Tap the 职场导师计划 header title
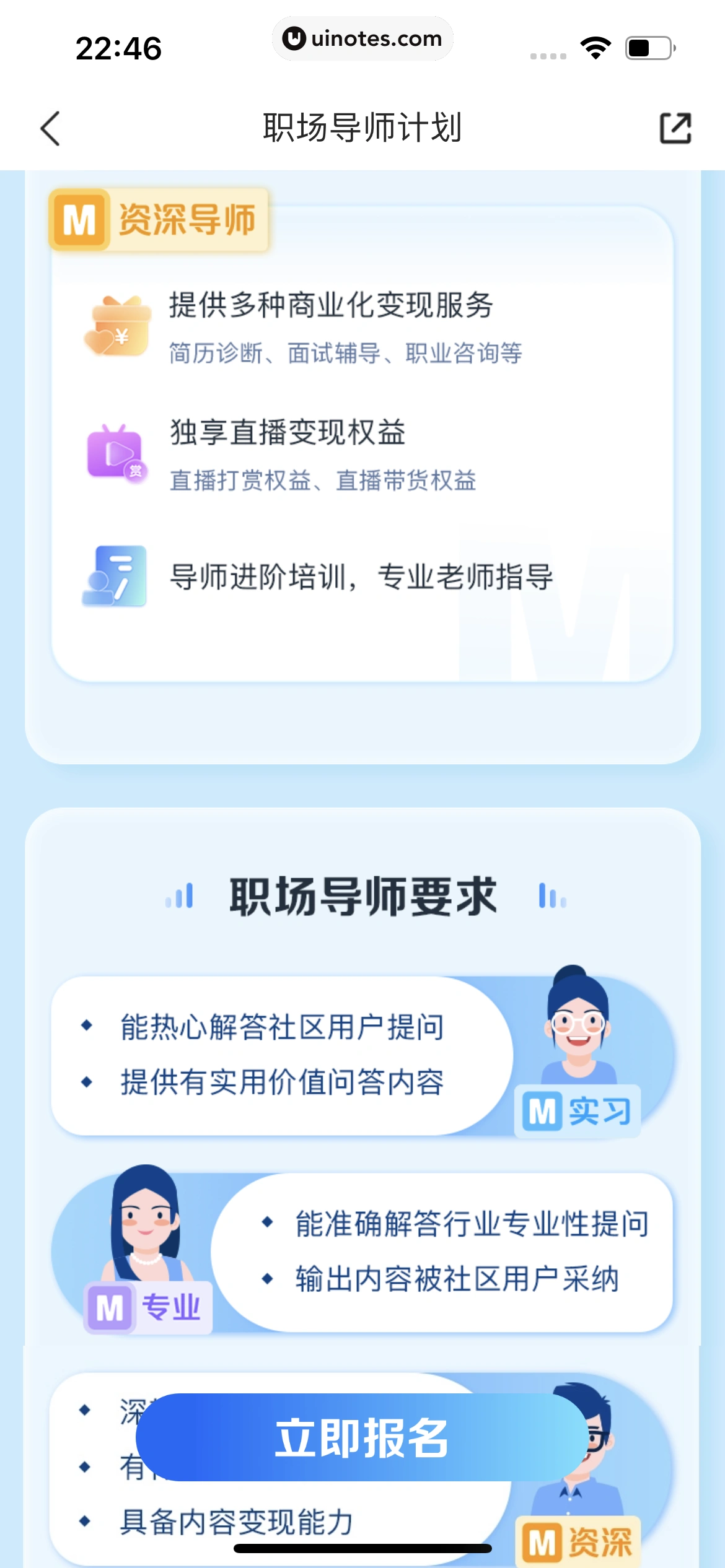This screenshot has width=725, height=1568. pos(362,128)
